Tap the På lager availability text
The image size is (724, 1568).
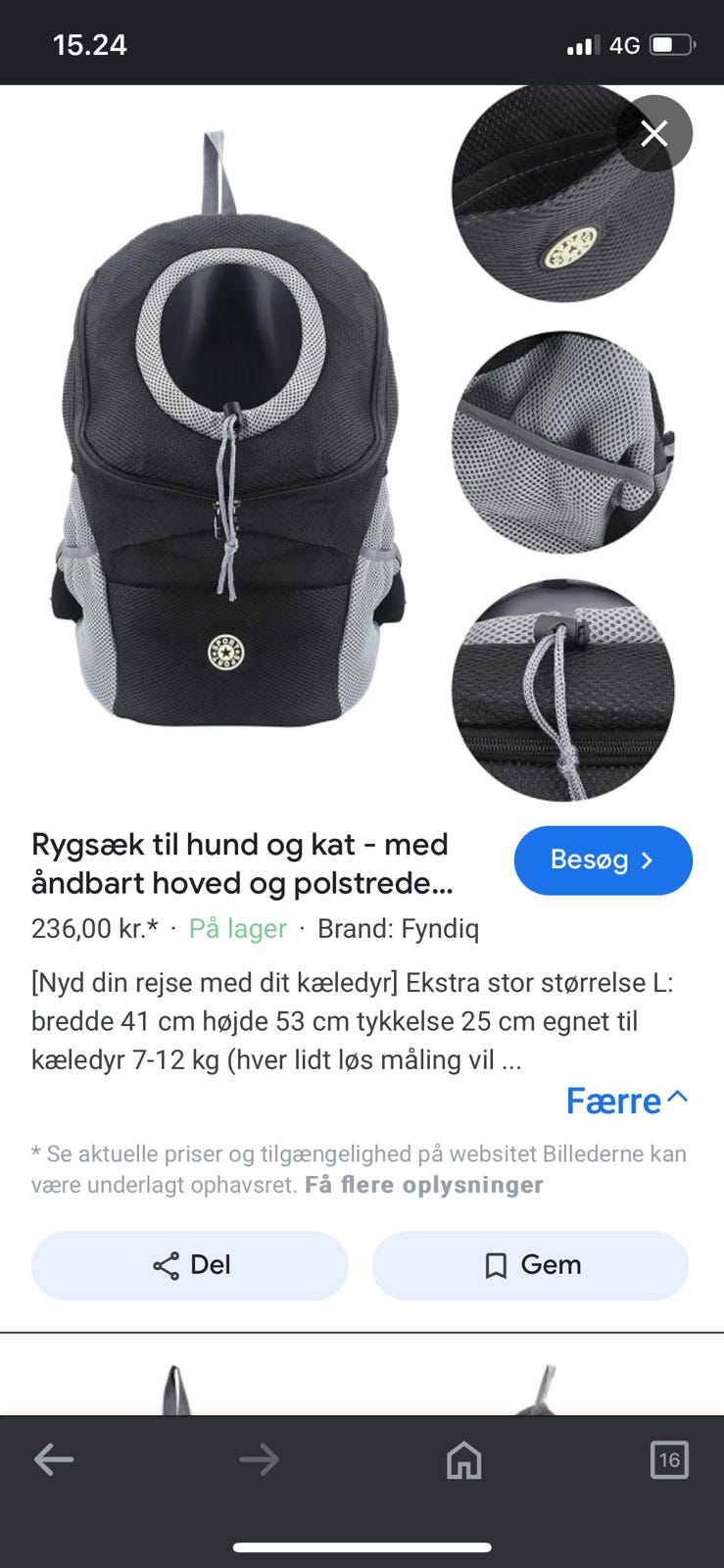[236, 928]
